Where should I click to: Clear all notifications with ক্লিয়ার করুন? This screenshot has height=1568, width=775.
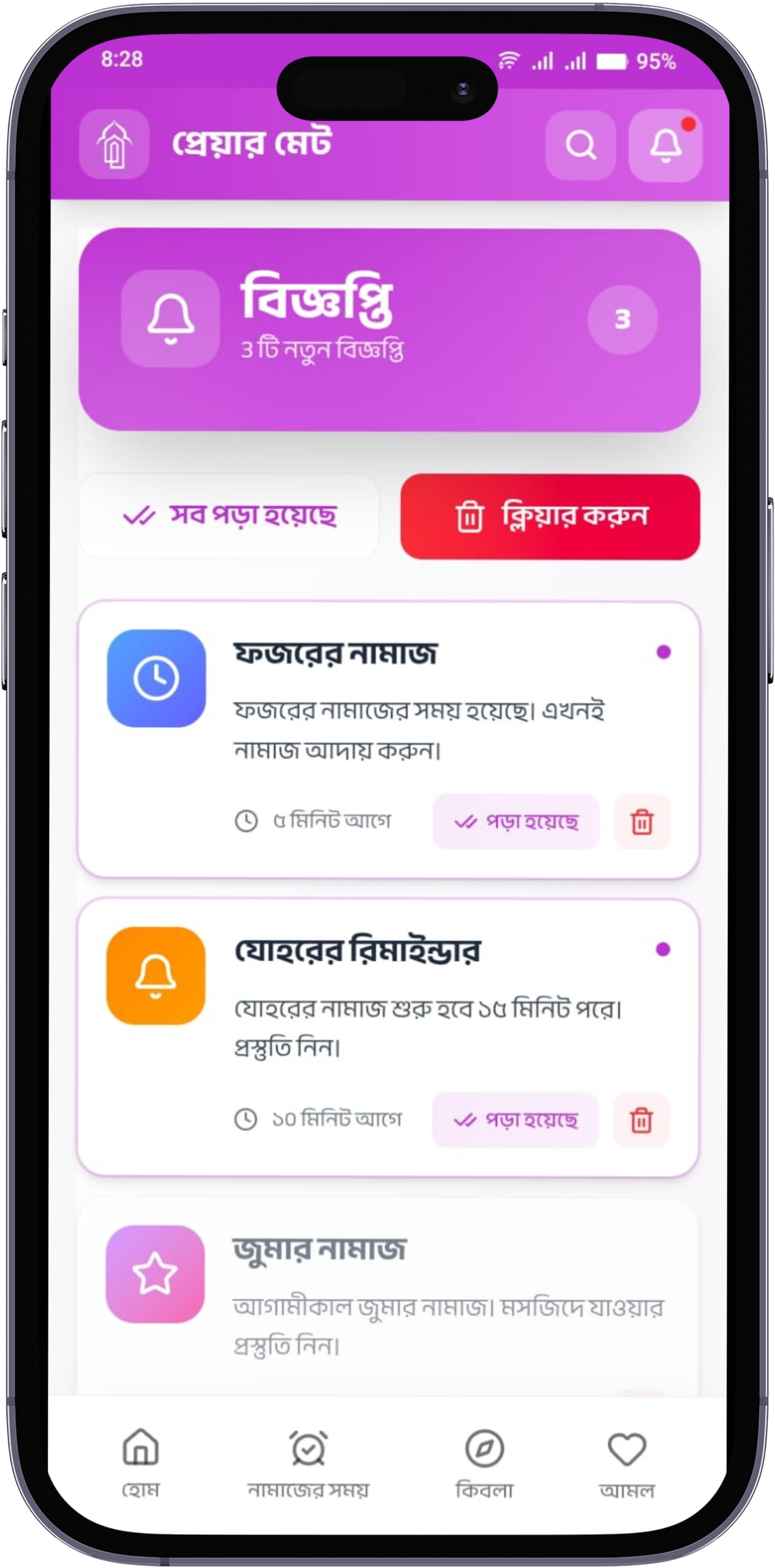tap(550, 516)
